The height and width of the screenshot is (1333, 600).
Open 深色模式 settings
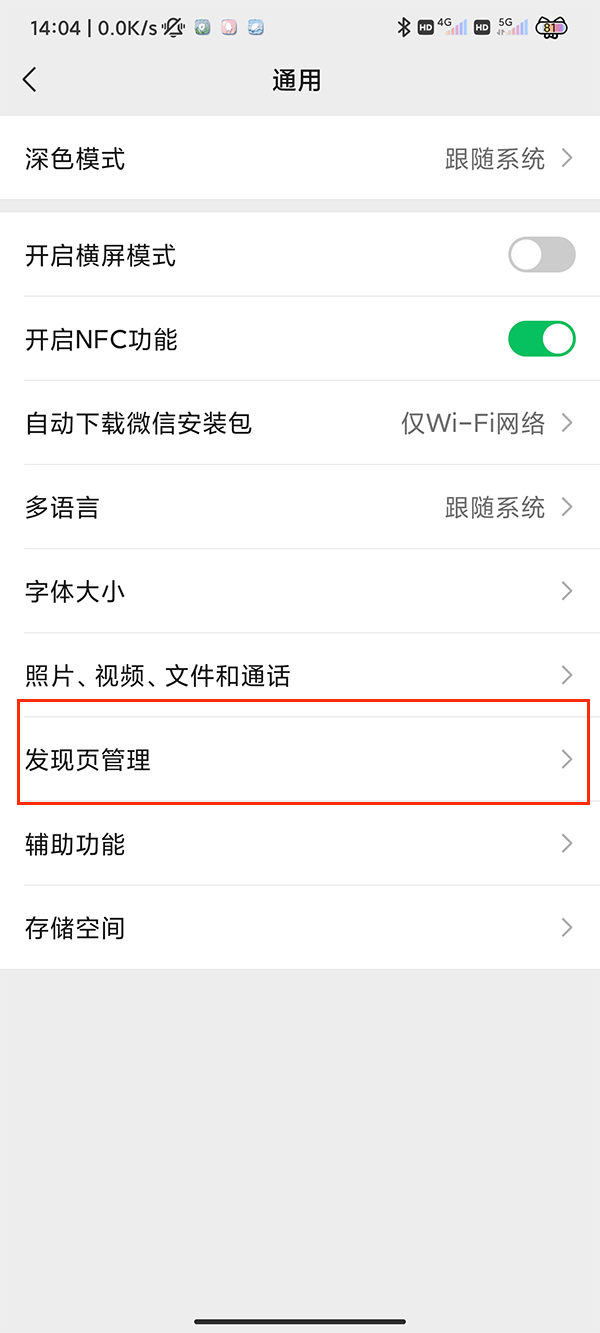click(x=300, y=158)
